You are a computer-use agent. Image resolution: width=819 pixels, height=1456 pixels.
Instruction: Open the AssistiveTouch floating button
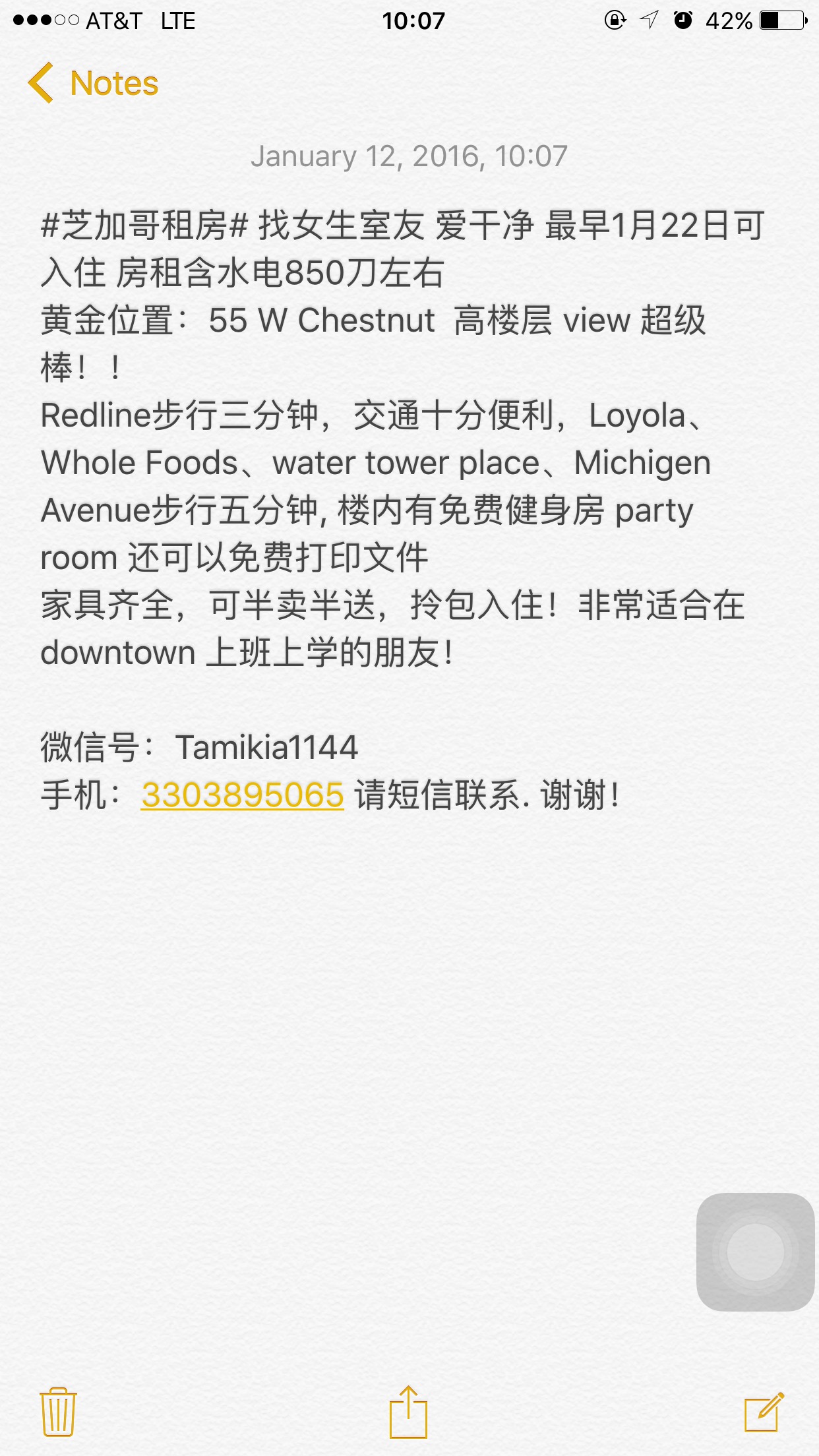click(755, 1252)
